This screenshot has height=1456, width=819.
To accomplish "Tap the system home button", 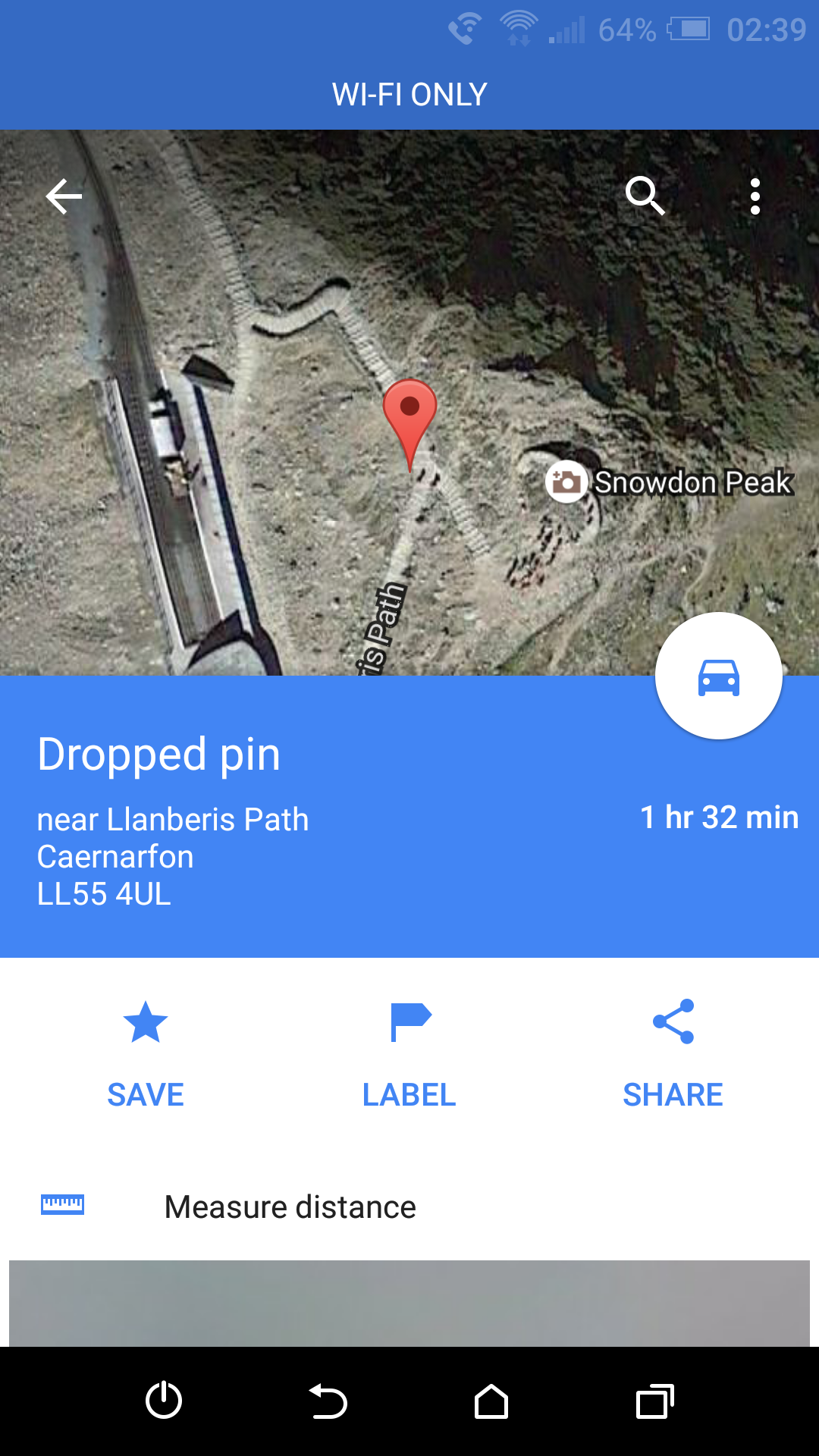I will [491, 1401].
